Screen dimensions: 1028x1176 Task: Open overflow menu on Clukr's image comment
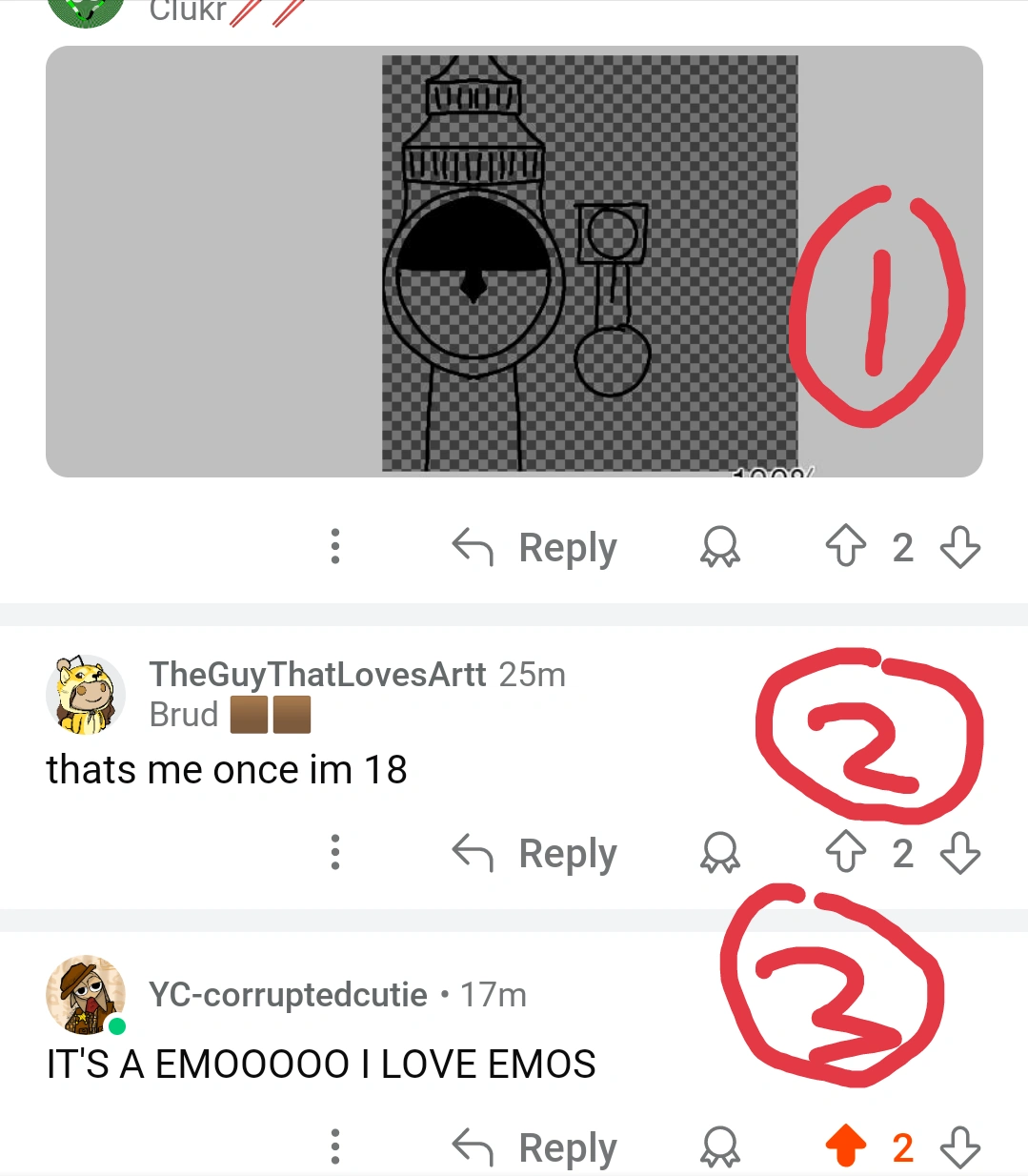(335, 546)
